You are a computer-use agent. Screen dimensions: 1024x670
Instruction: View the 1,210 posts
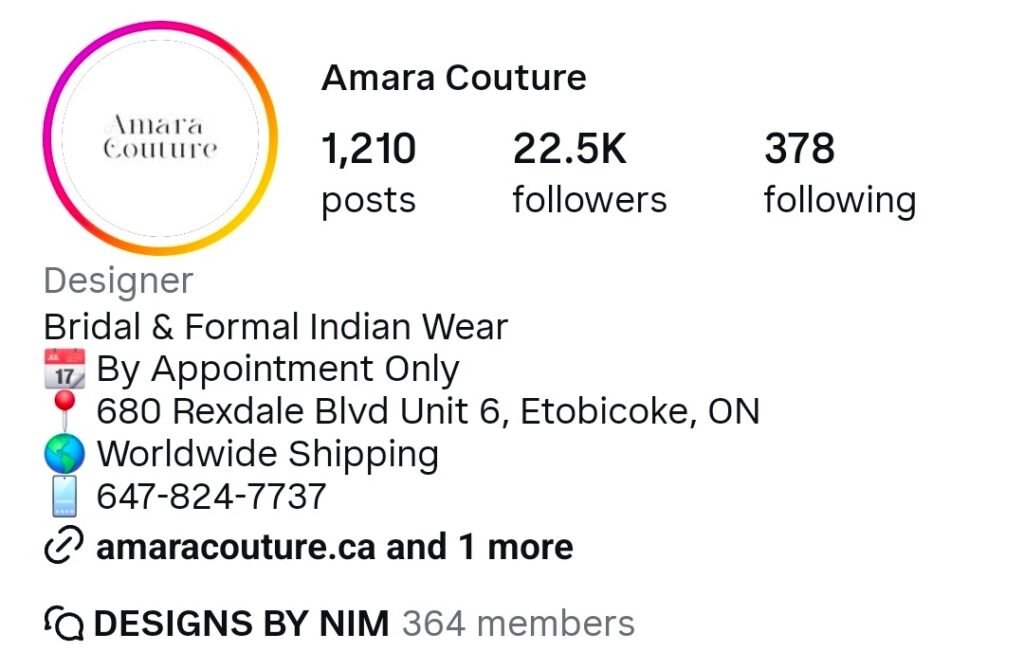(x=368, y=173)
